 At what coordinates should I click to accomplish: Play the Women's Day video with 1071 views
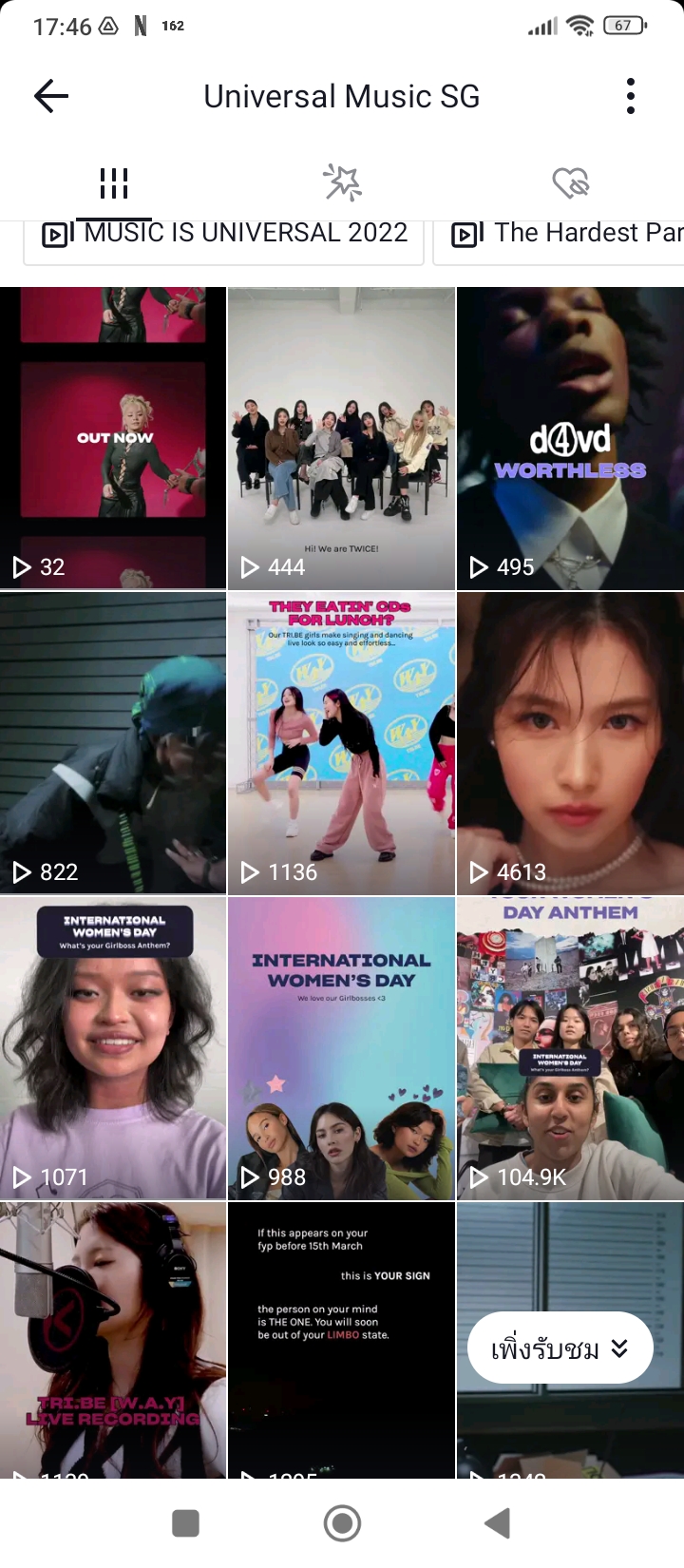click(113, 1047)
